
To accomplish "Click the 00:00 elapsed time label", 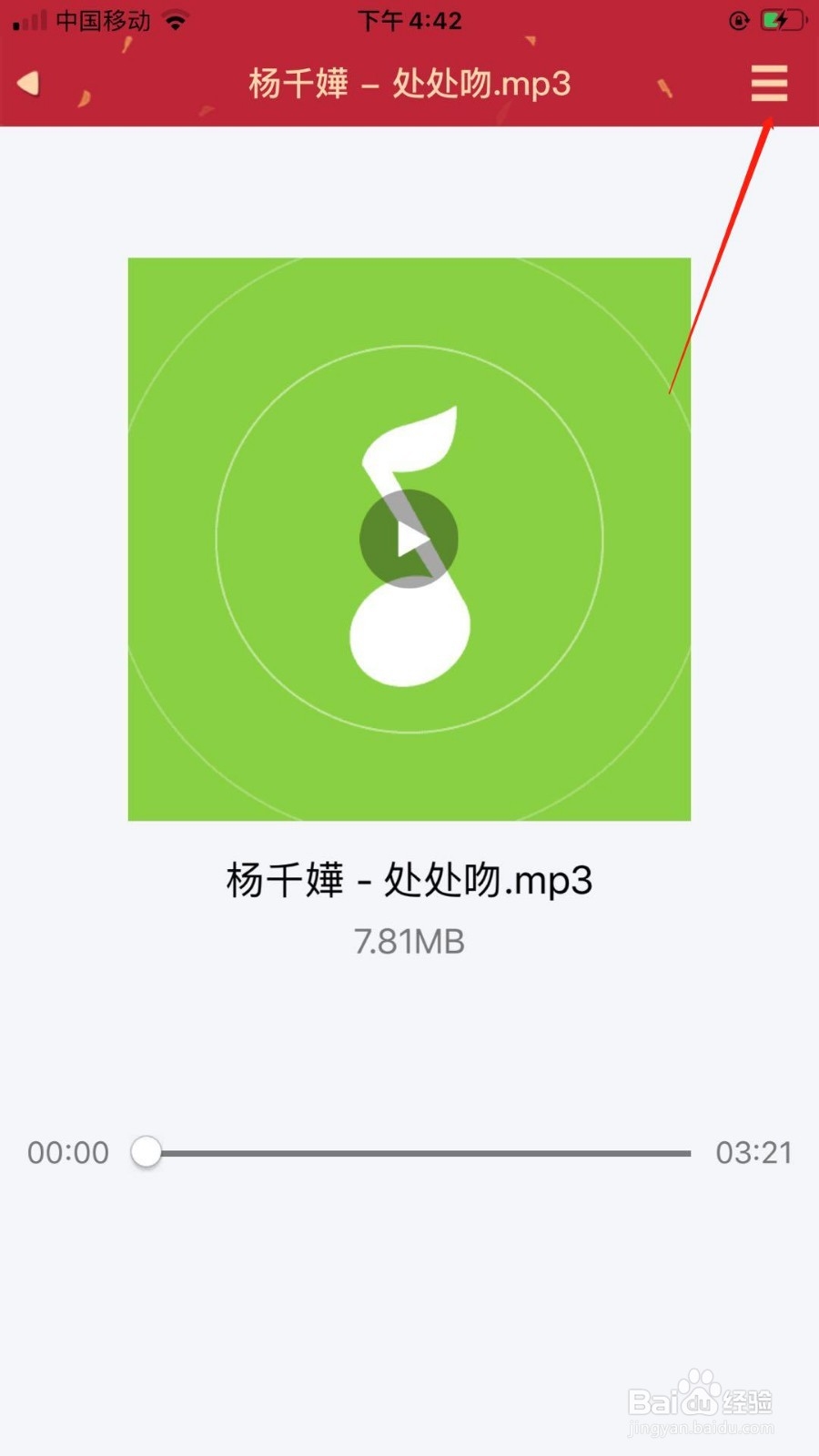I will (67, 1152).
